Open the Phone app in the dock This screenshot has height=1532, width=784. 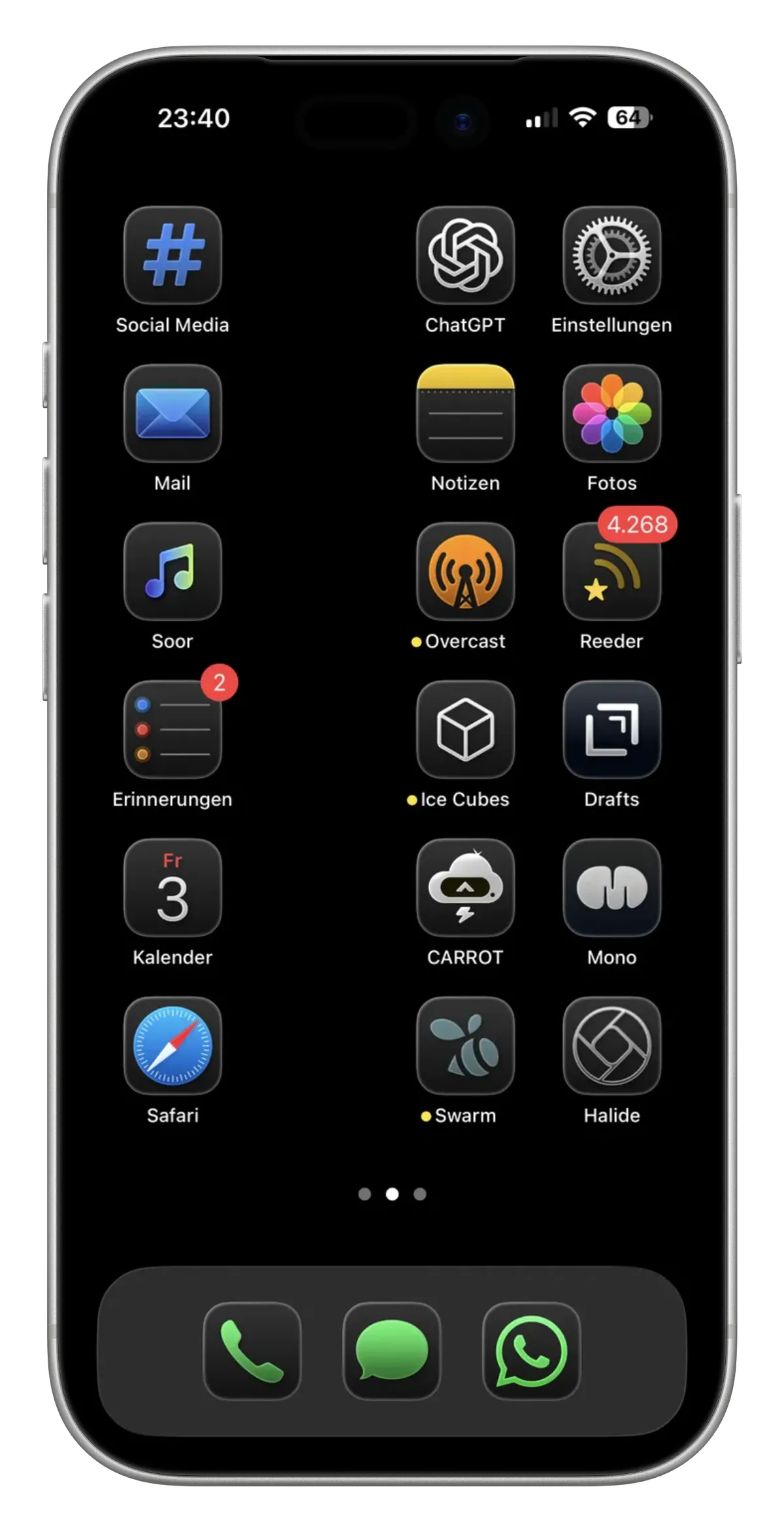pyautogui.click(x=252, y=1351)
